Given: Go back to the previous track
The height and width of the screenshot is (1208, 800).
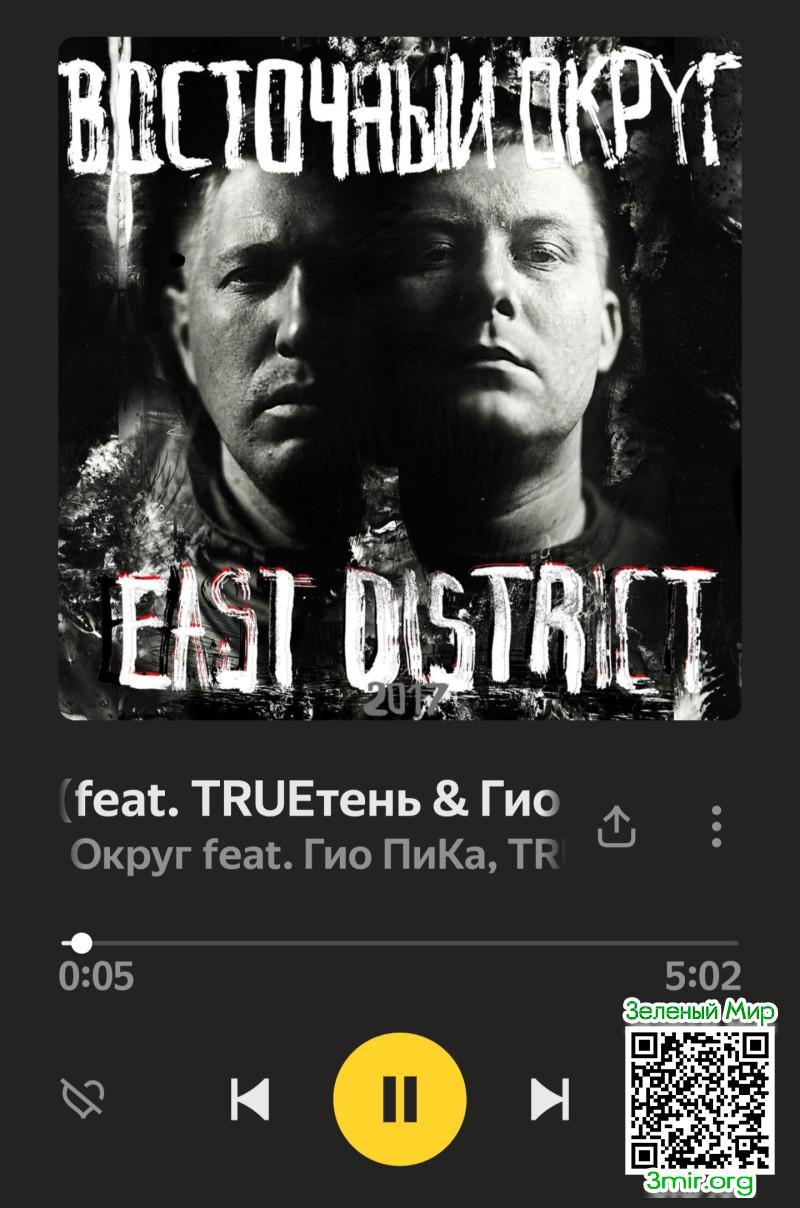Looking at the screenshot, I should (x=249, y=1100).
